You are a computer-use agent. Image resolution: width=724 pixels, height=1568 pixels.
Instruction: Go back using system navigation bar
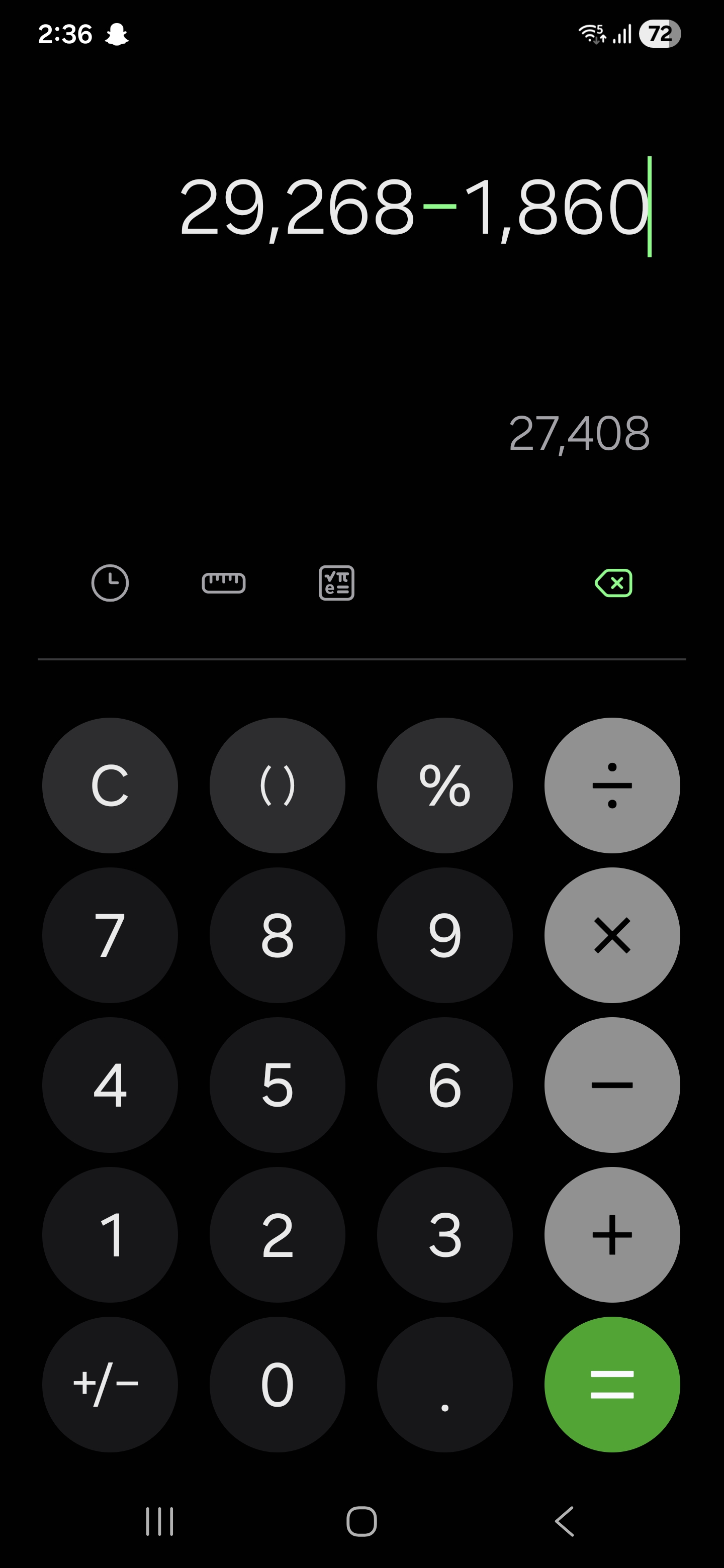tap(564, 1521)
